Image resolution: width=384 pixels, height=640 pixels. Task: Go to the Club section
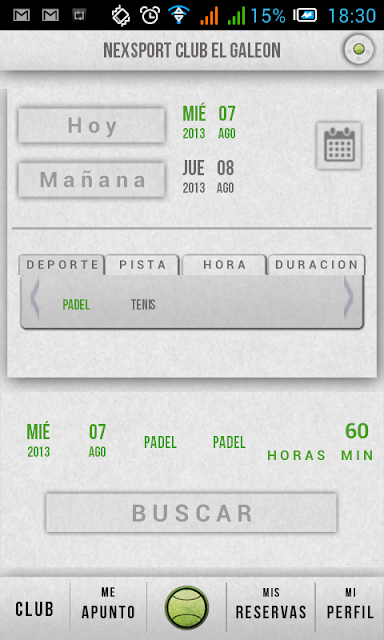pos(35,609)
